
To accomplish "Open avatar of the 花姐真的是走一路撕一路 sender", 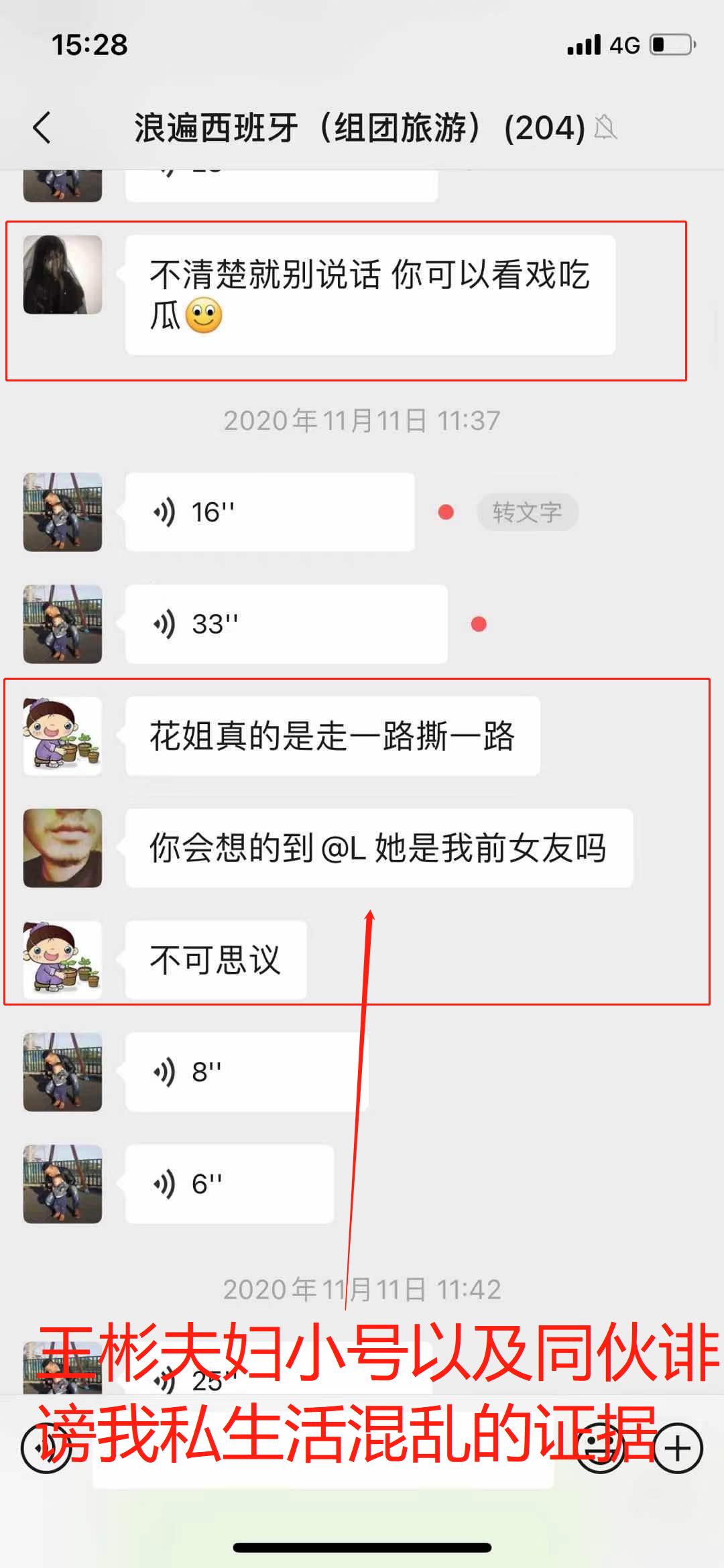I will [x=62, y=736].
